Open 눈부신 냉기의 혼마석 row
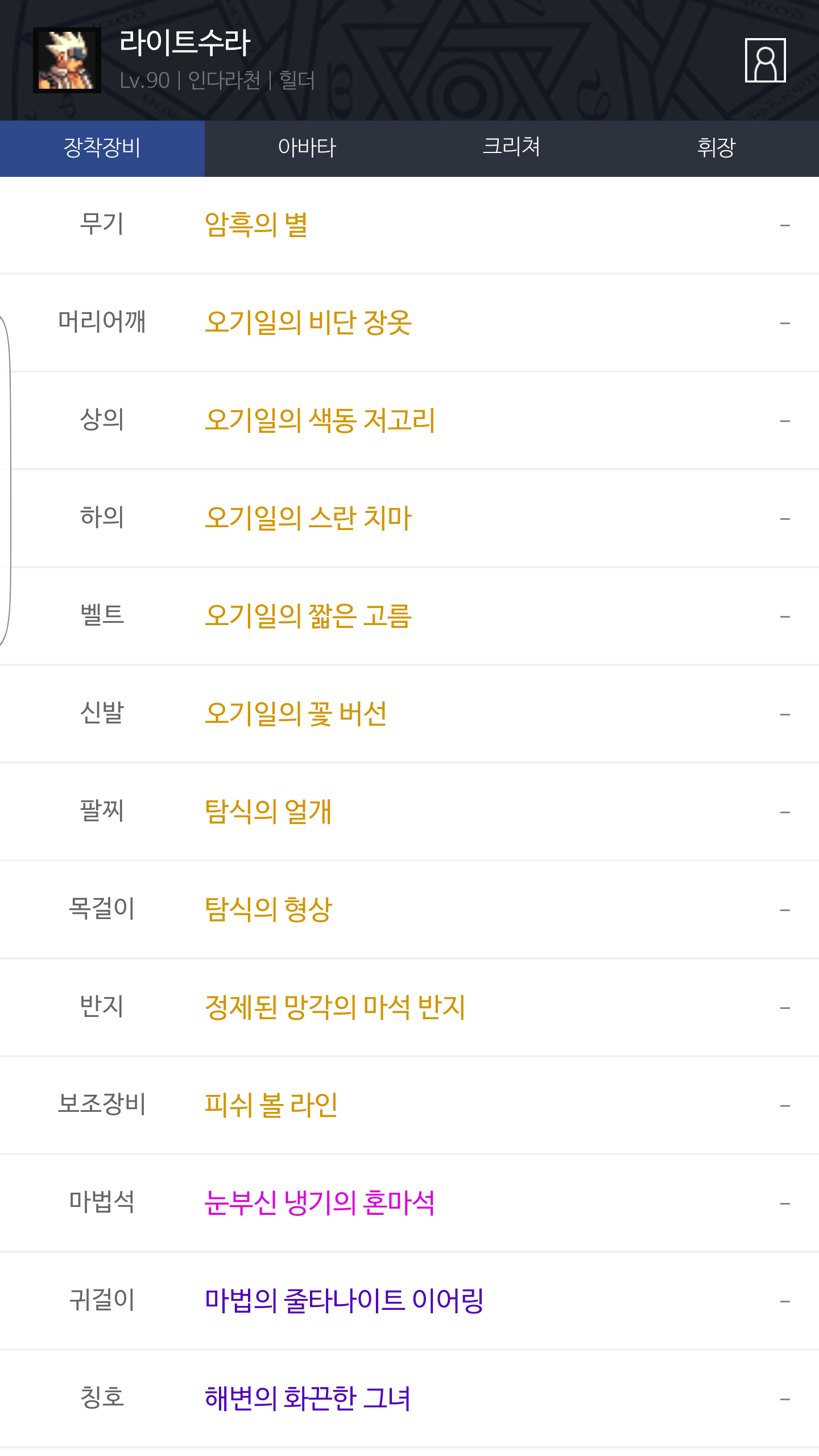This screenshot has width=819, height=1456. click(x=320, y=1203)
